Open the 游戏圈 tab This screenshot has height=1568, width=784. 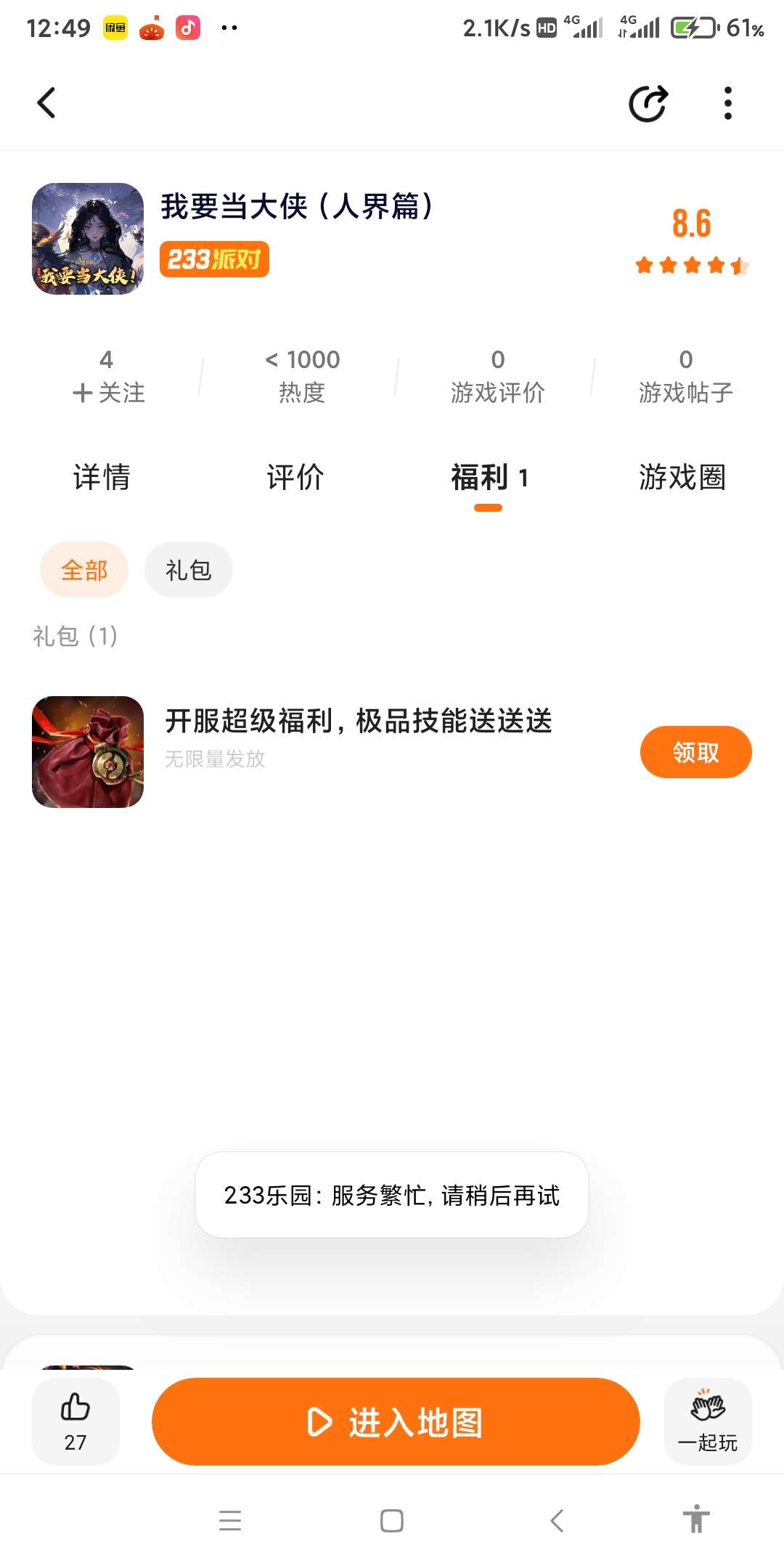coord(682,477)
